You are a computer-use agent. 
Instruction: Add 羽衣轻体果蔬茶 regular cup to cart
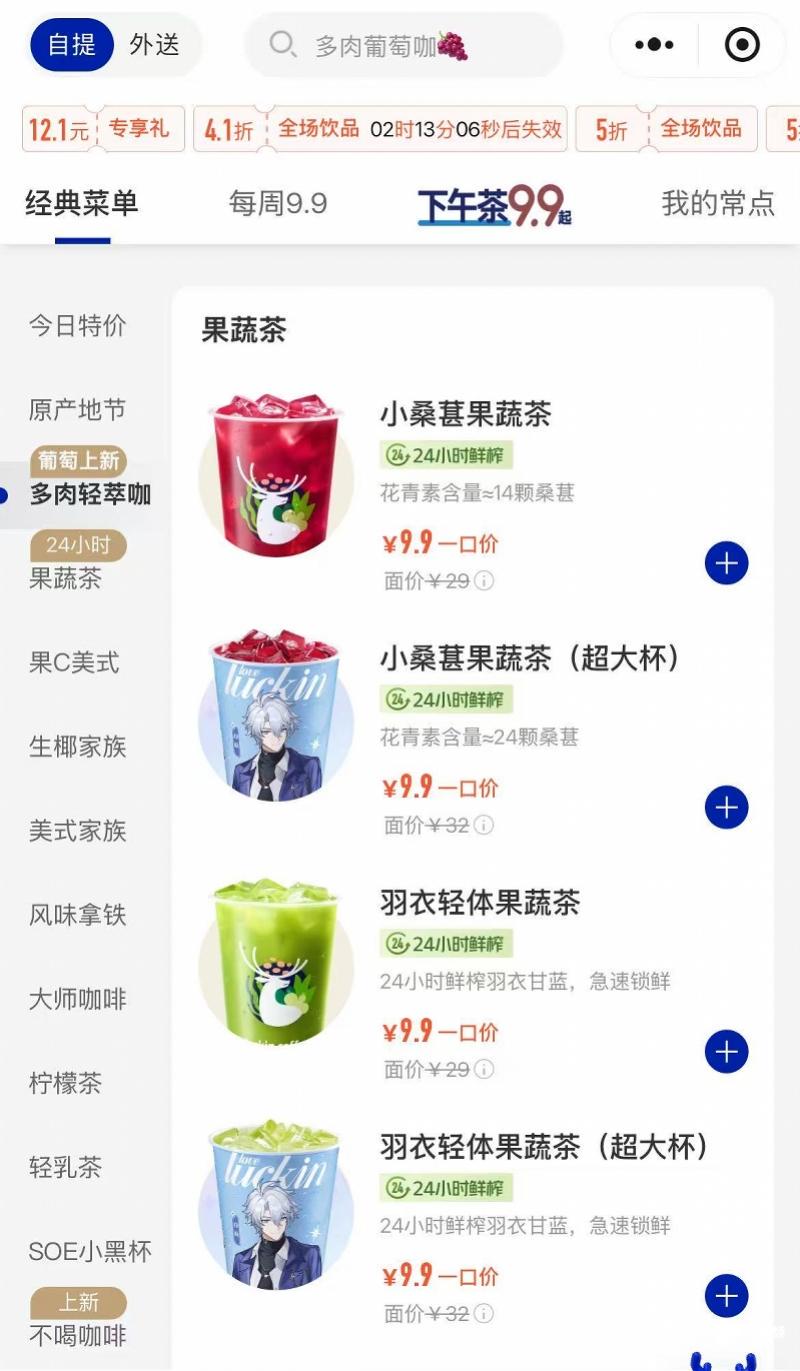(x=726, y=1052)
